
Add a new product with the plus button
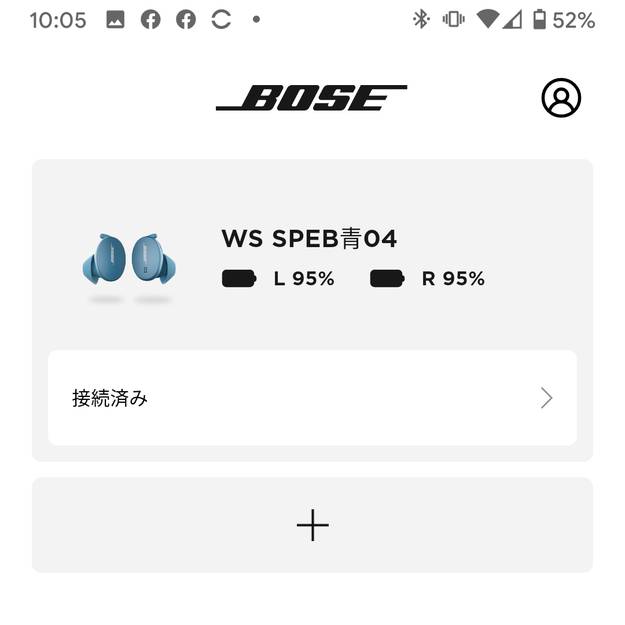(312, 525)
